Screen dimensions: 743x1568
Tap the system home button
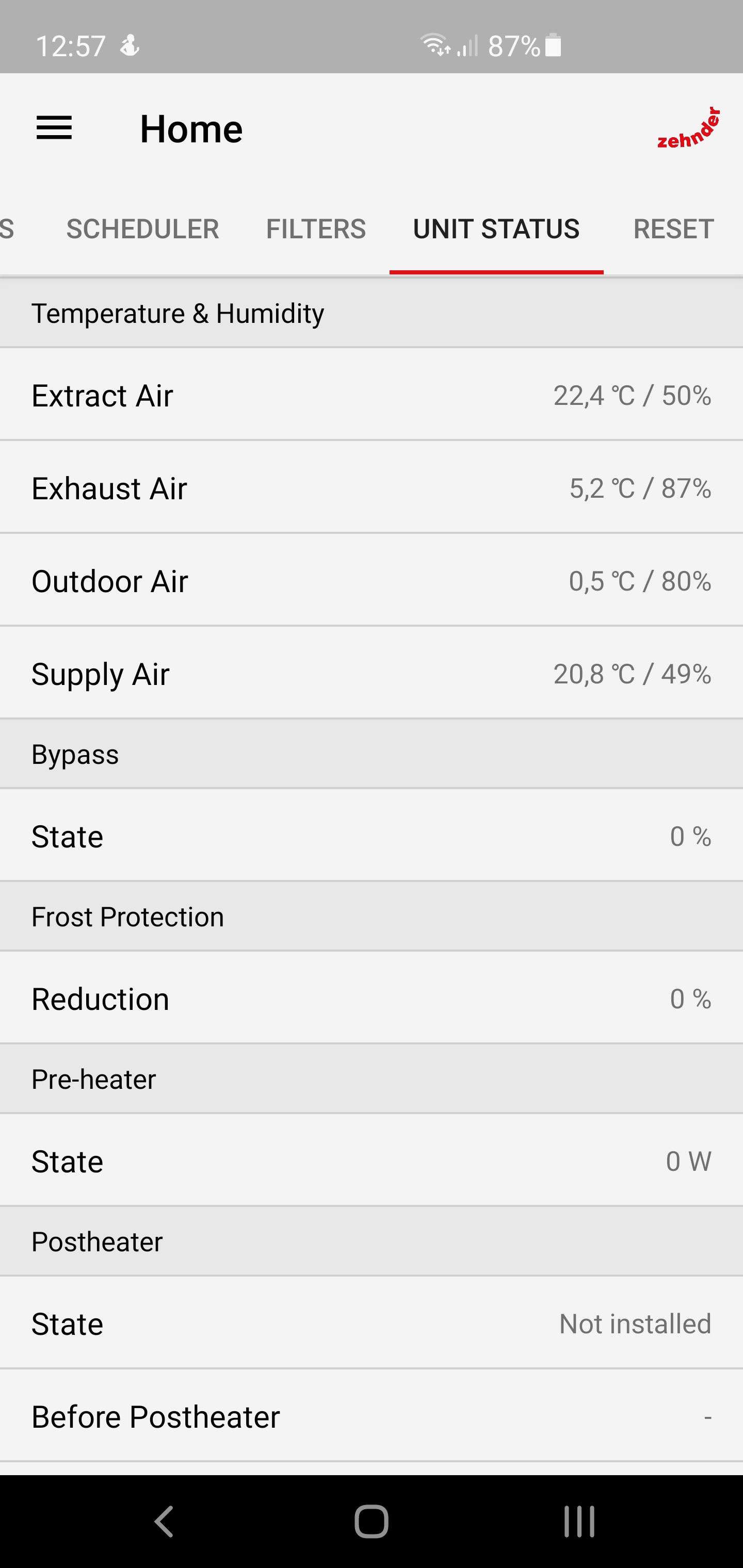[x=372, y=1521]
